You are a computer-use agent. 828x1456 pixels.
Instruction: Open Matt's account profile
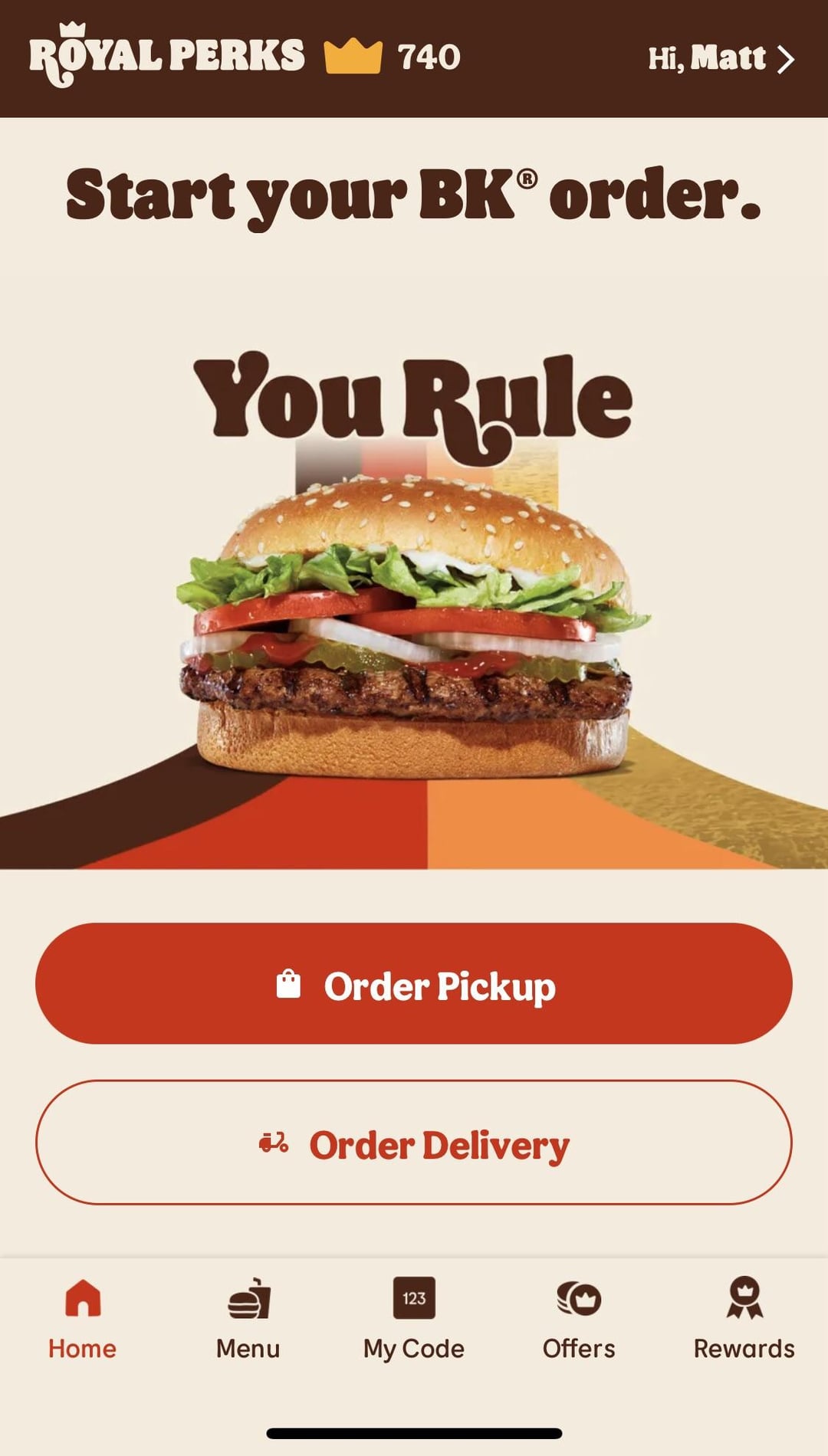coord(721,58)
